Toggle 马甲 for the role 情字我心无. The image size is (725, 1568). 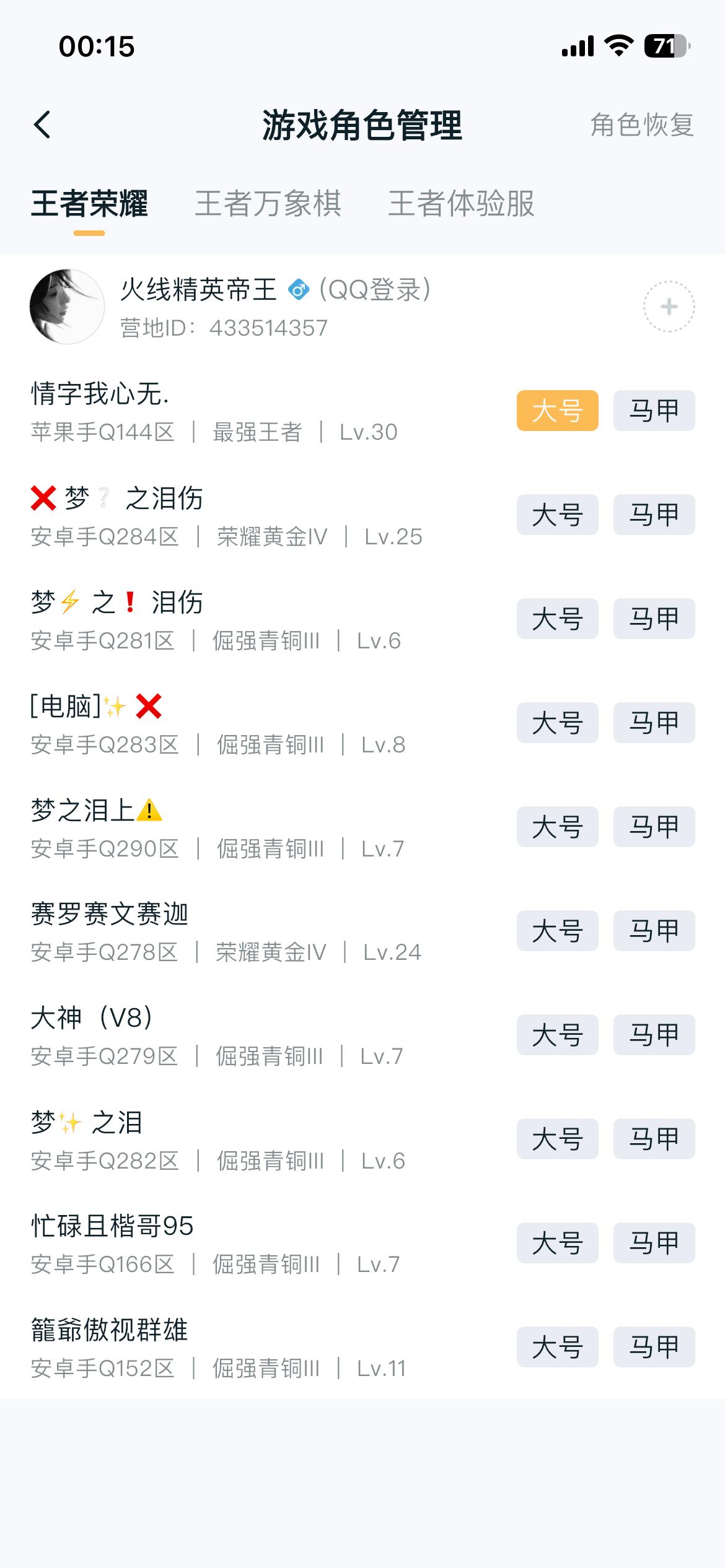(x=654, y=410)
